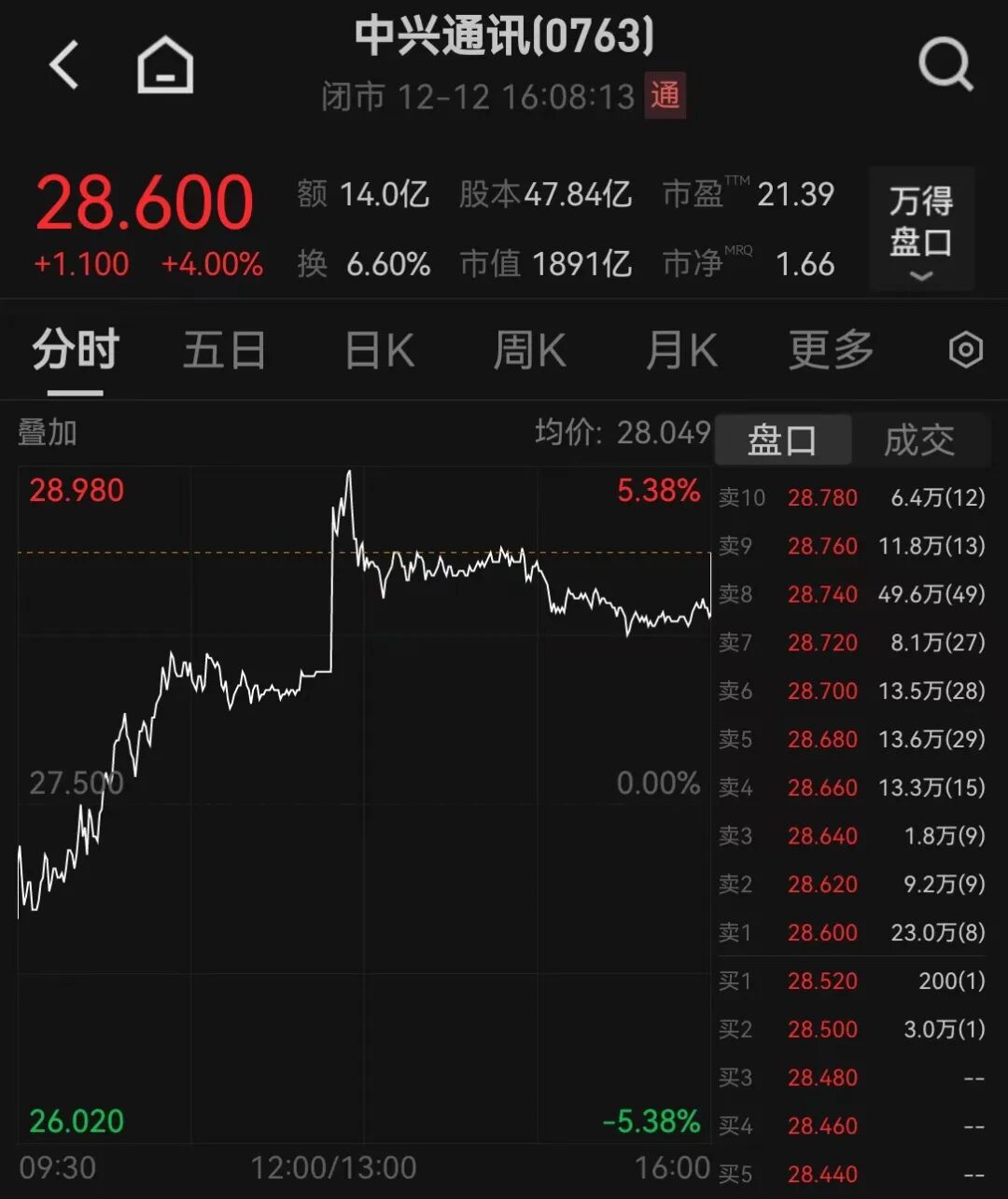Screen dimensions: 1008x1199
Task: Open chart settings hexagon icon
Action: (965, 351)
